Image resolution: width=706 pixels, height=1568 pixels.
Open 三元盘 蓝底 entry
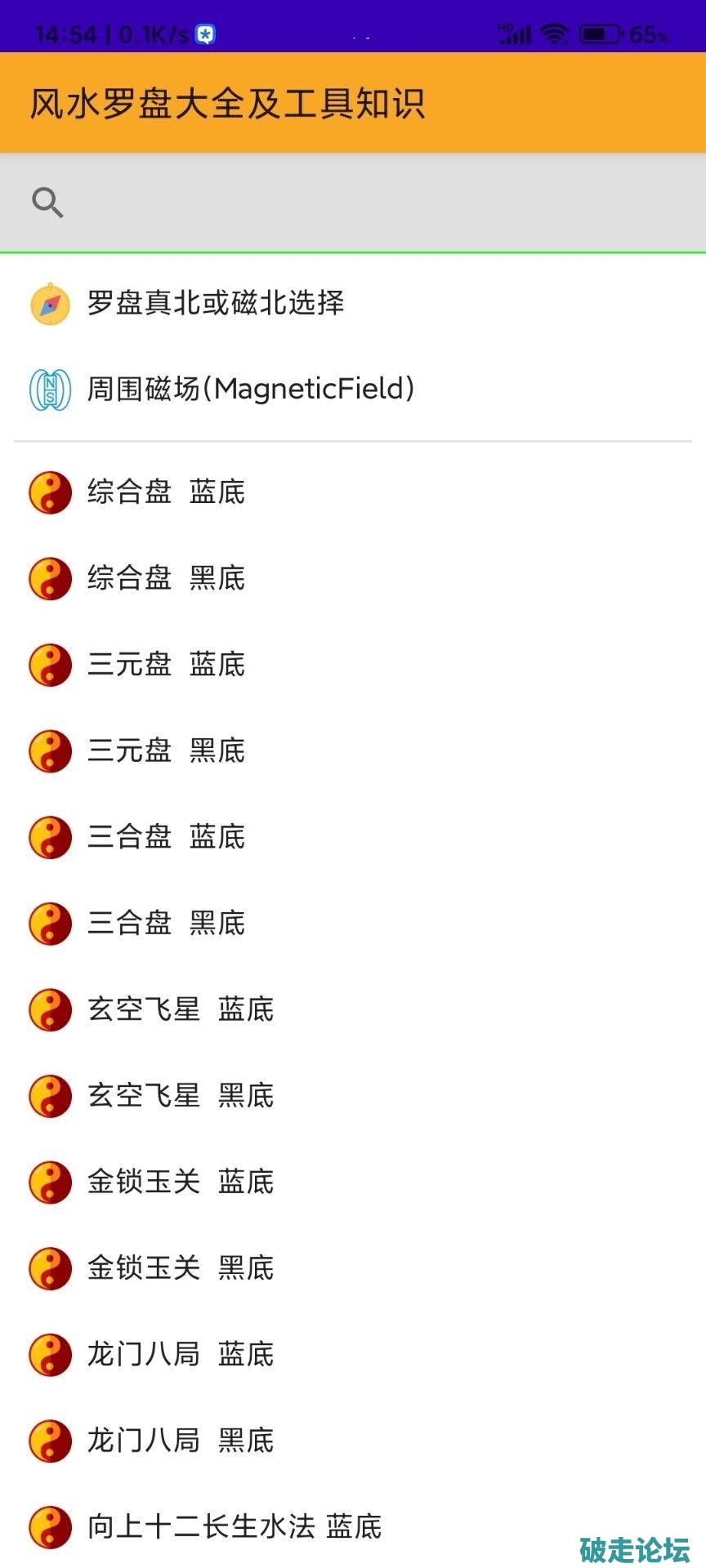[x=167, y=665]
